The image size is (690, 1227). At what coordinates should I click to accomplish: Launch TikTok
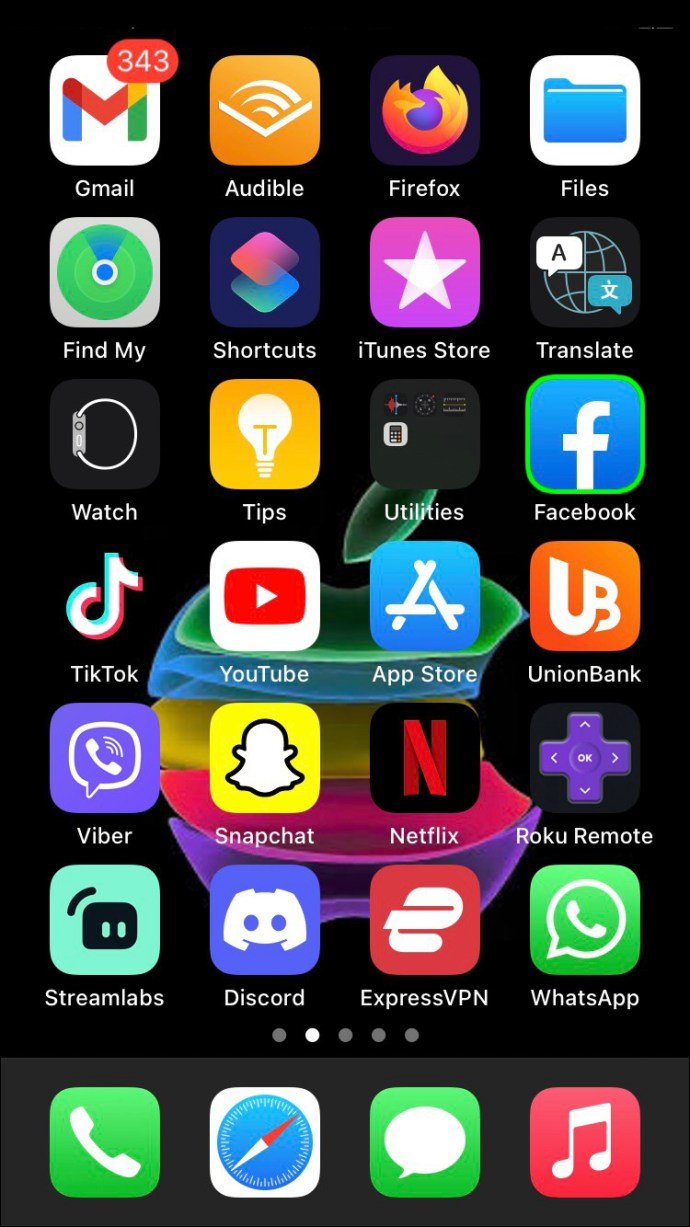click(x=105, y=596)
